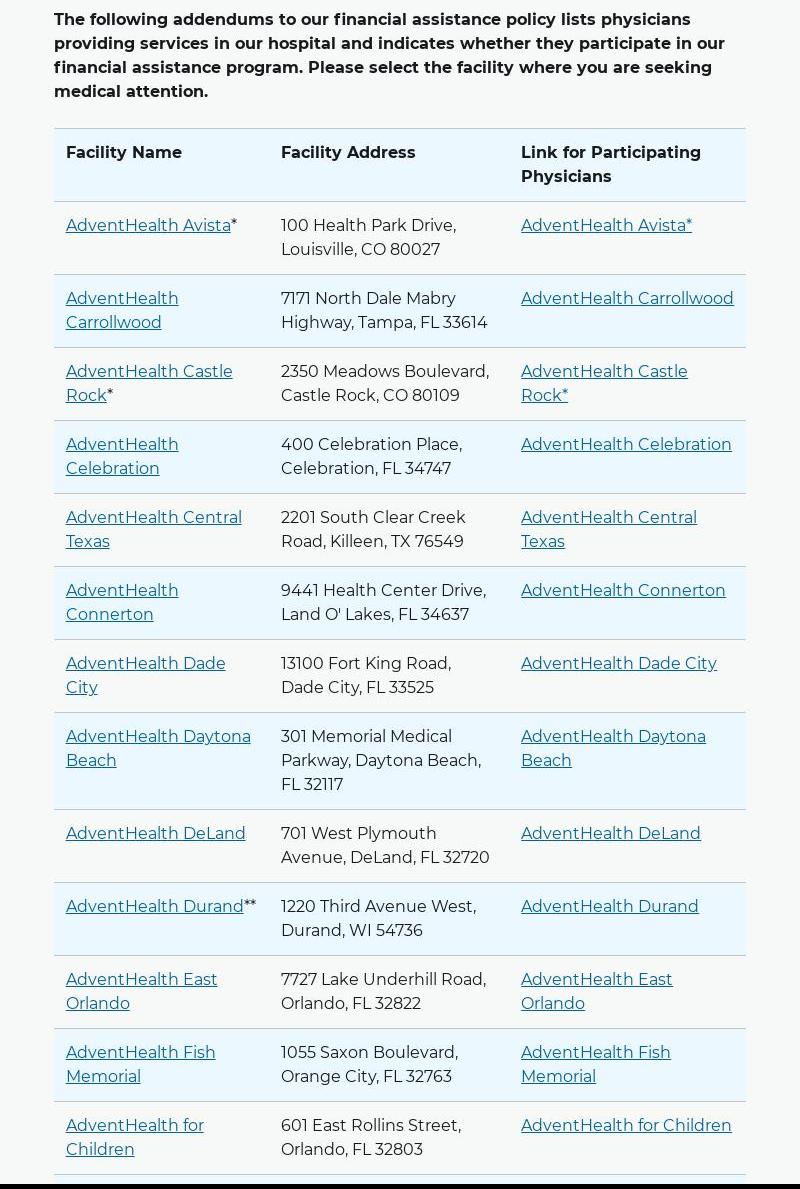Select AdventHealth Castle Rock facility
The height and width of the screenshot is (1189, 800).
[149, 383]
